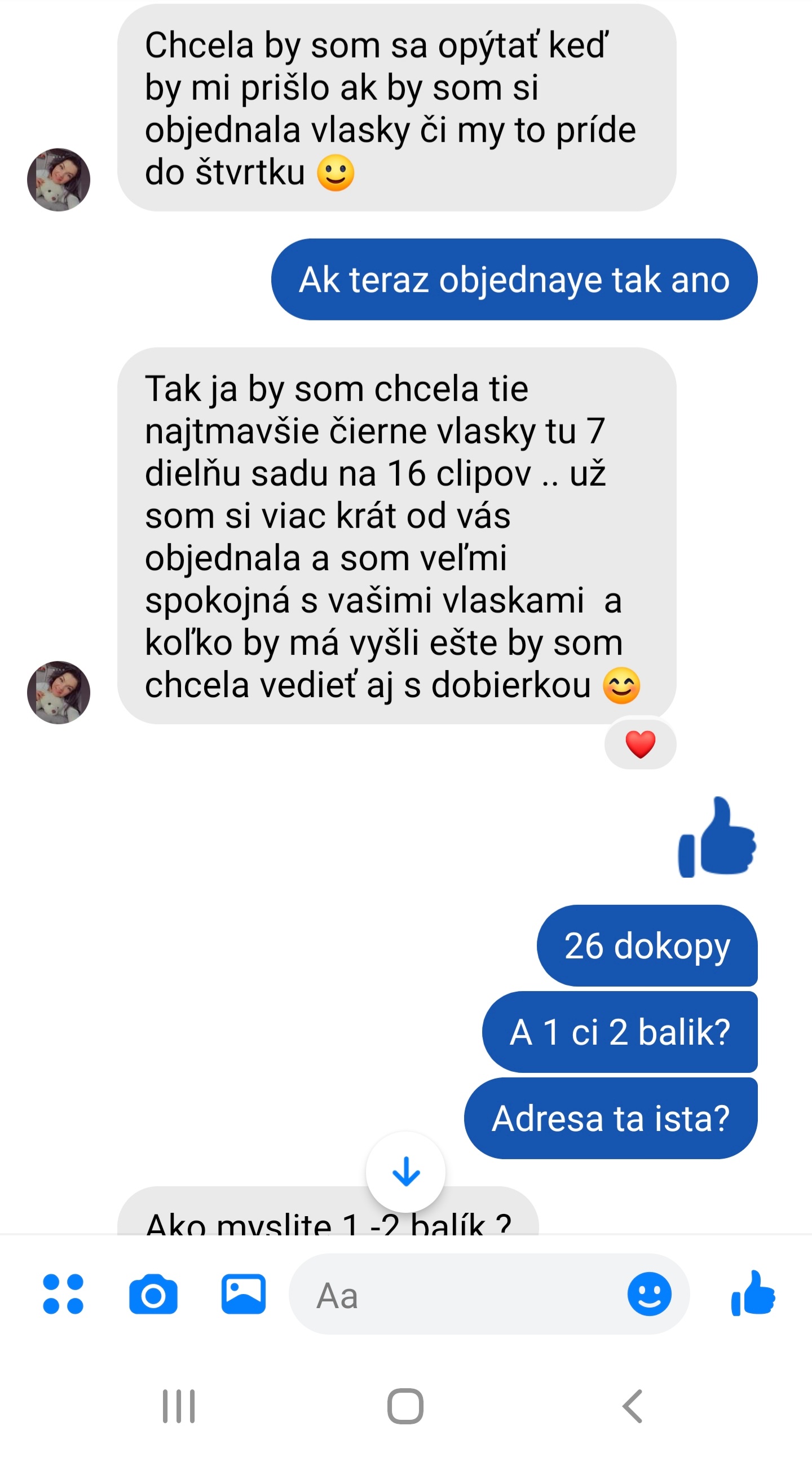
Task: Open the gallery image picker
Action: click(x=243, y=1294)
